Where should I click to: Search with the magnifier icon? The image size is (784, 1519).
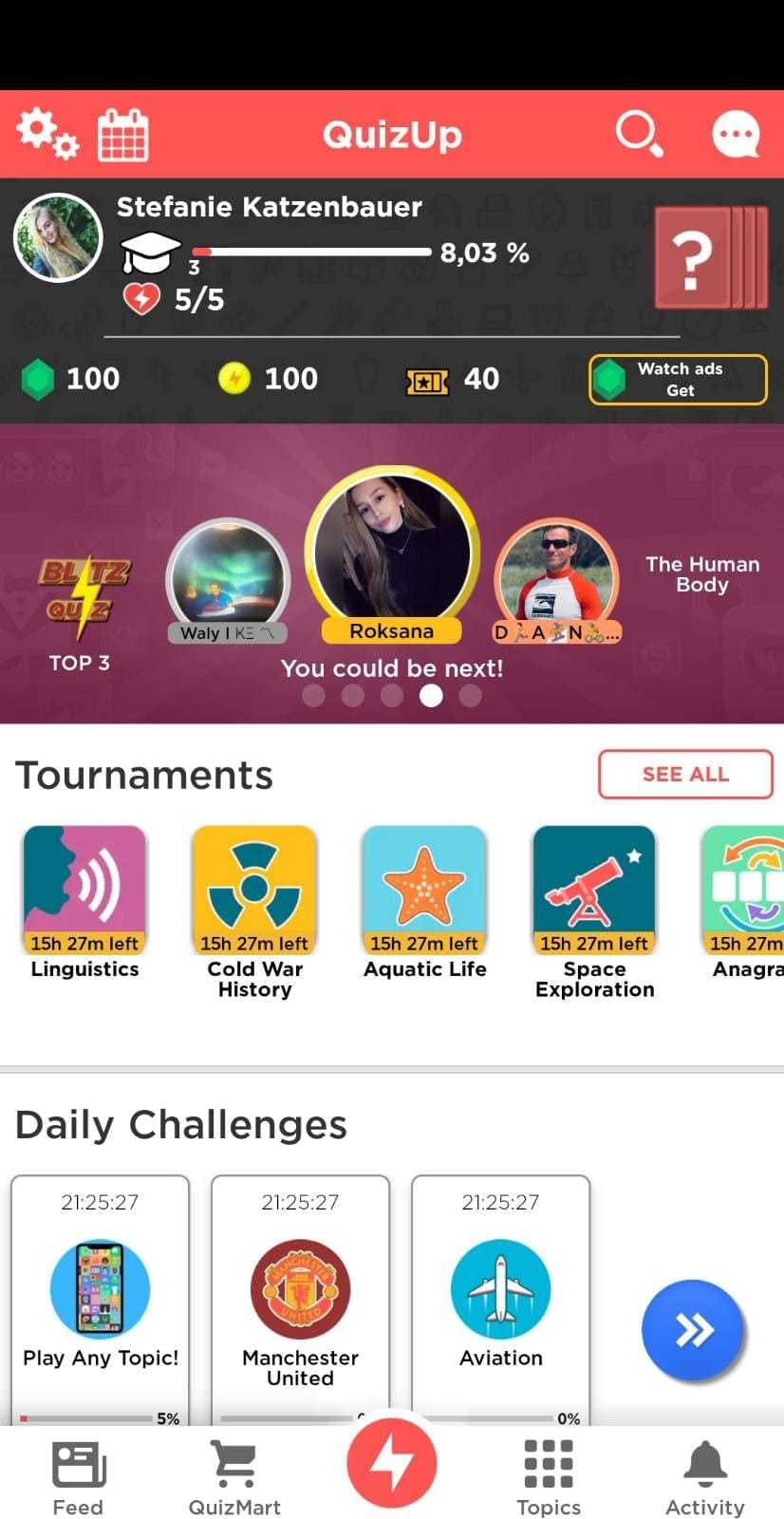[639, 134]
